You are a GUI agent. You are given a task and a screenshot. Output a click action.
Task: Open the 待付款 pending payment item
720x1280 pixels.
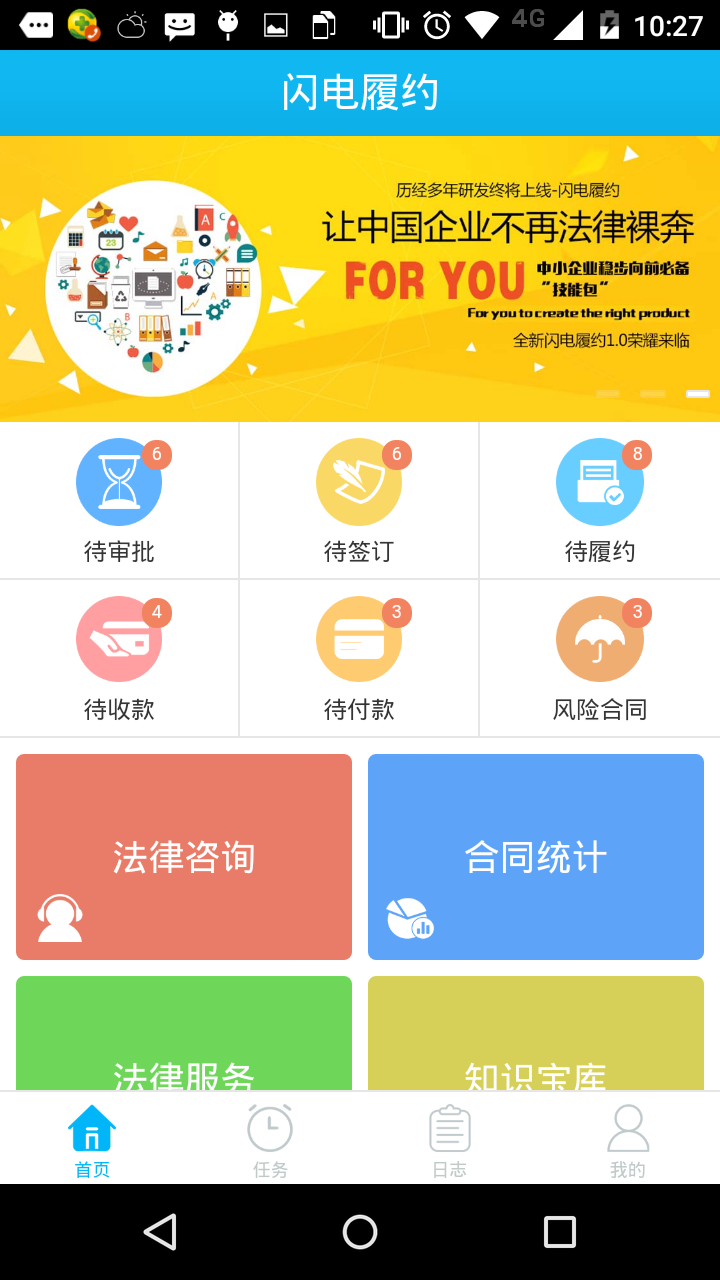point(359,658)
